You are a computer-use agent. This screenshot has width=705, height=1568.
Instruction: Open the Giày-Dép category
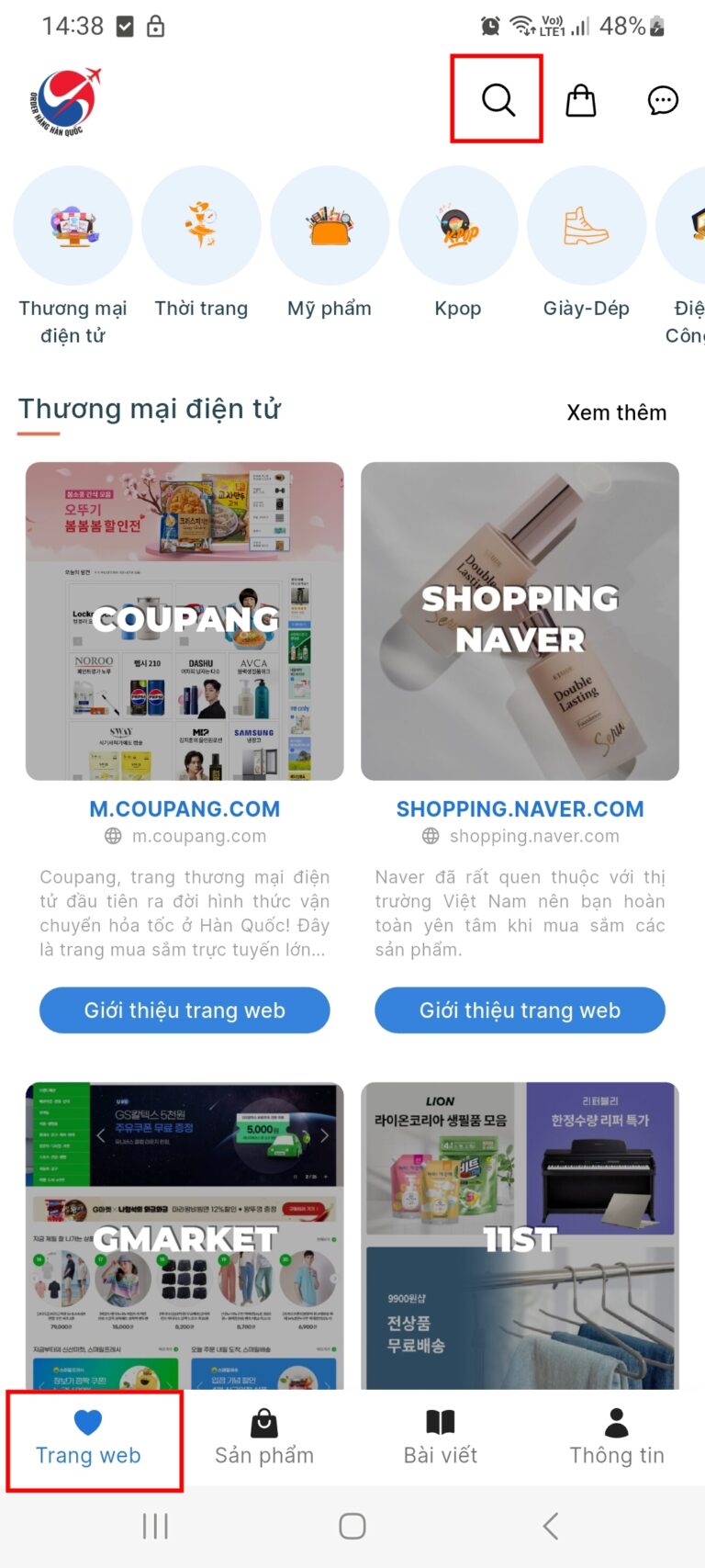click(586, 226)
